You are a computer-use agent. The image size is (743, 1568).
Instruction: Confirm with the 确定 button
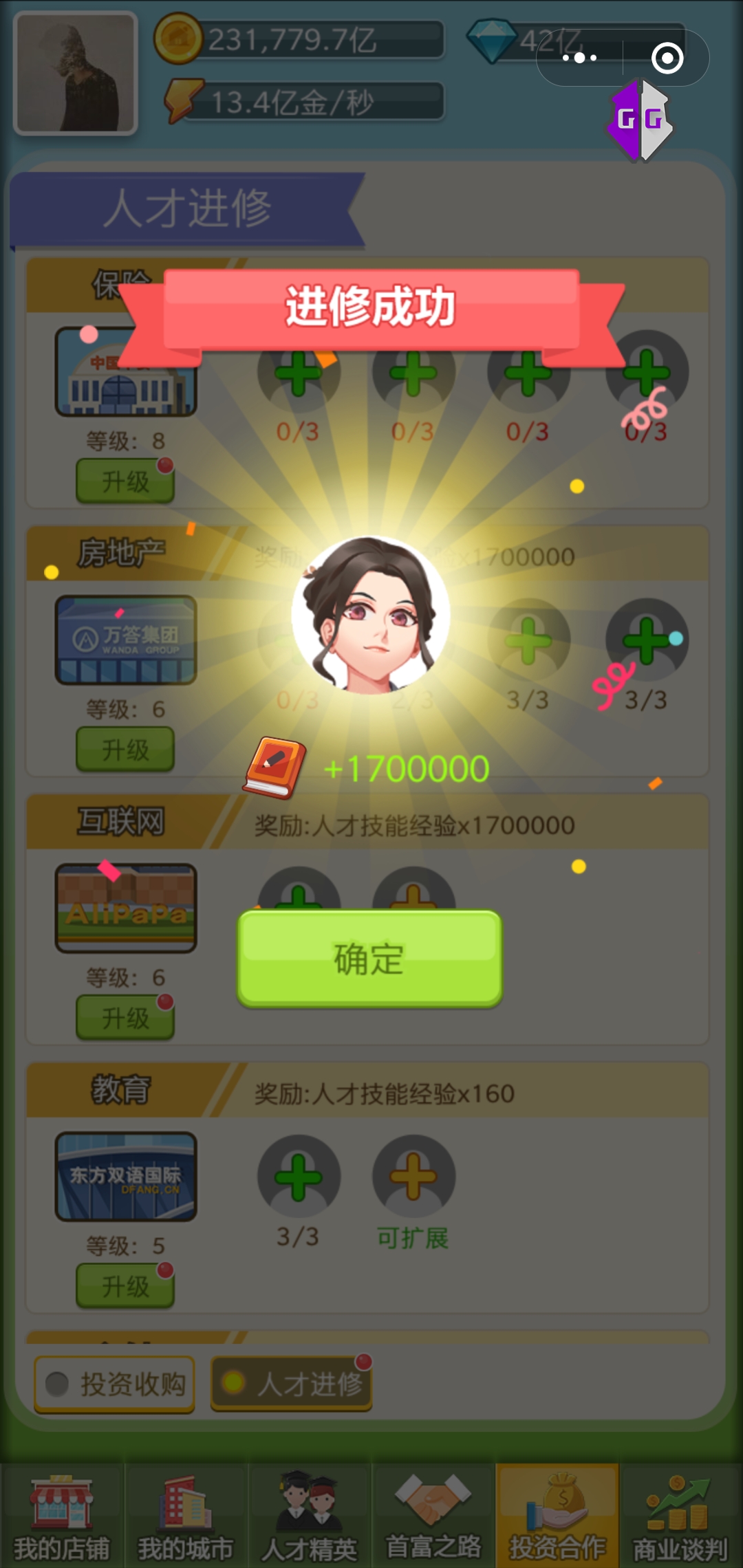[369, 959]
